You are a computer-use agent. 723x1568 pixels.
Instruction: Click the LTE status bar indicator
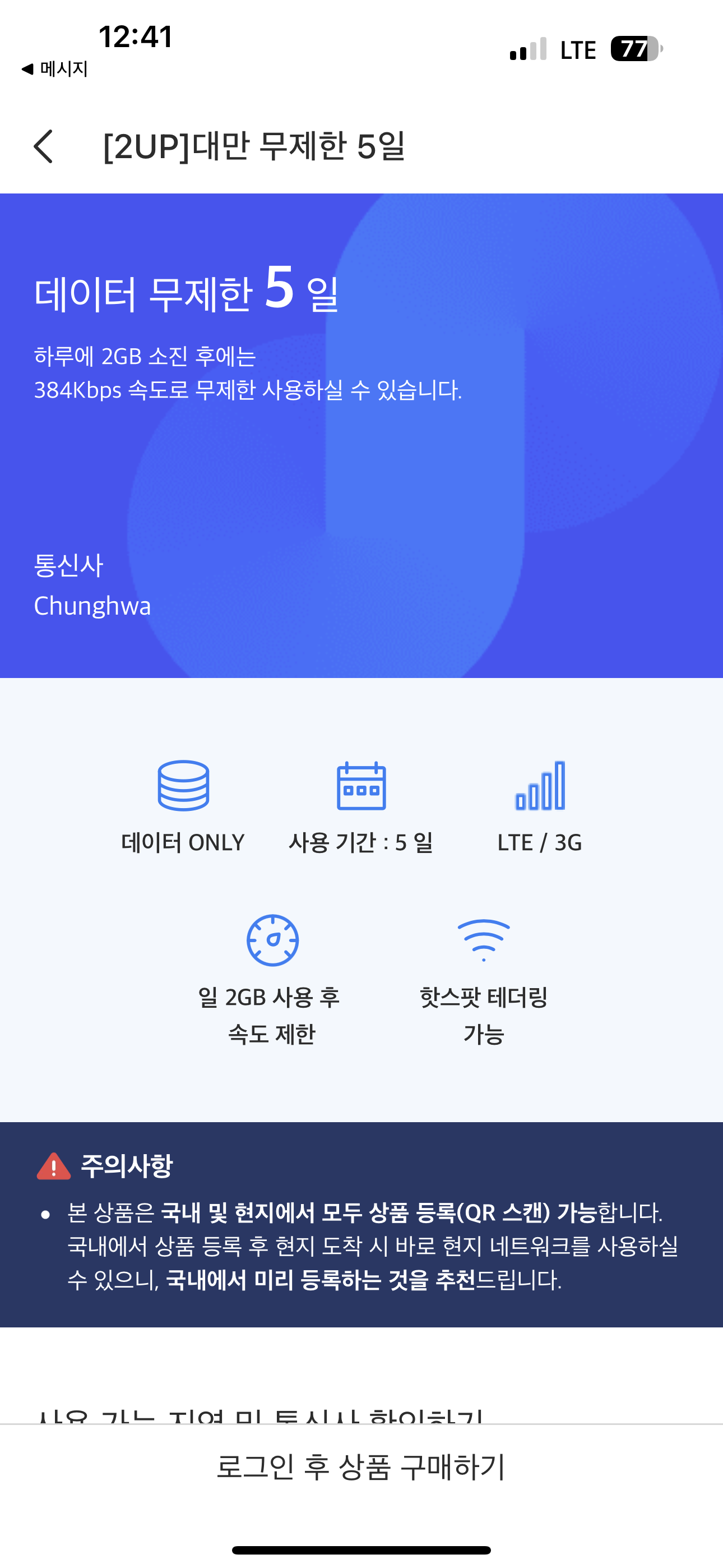(577, 49)
